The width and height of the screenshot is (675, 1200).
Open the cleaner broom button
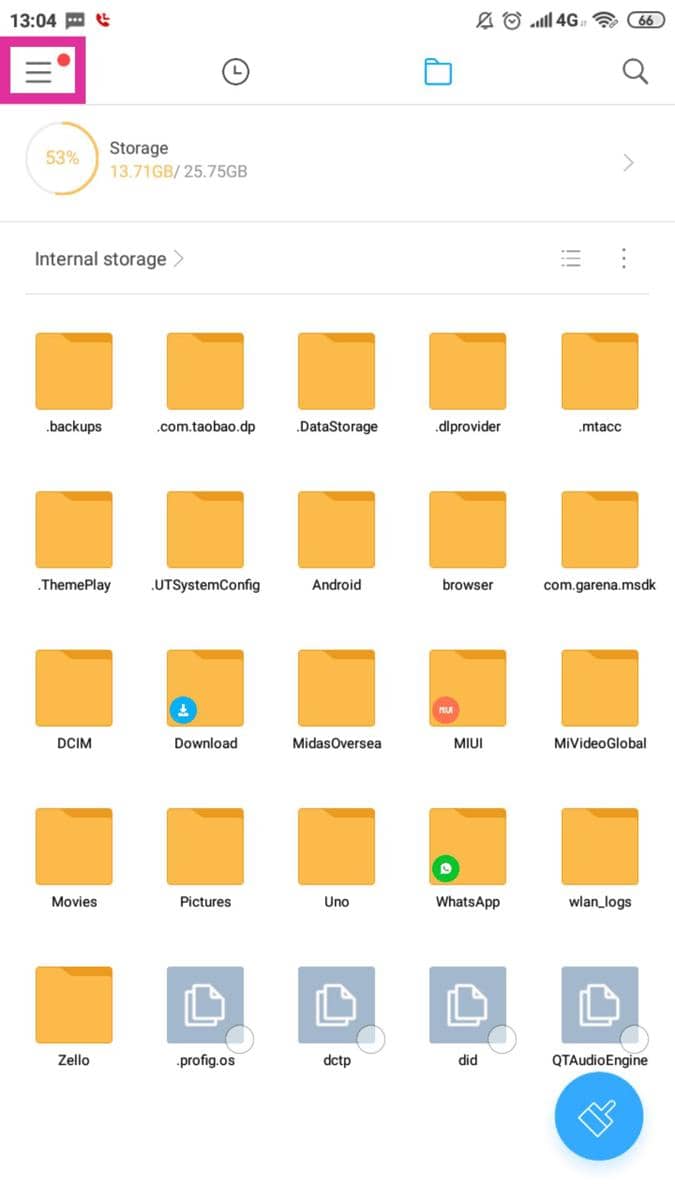click(x=599, y=1115)
